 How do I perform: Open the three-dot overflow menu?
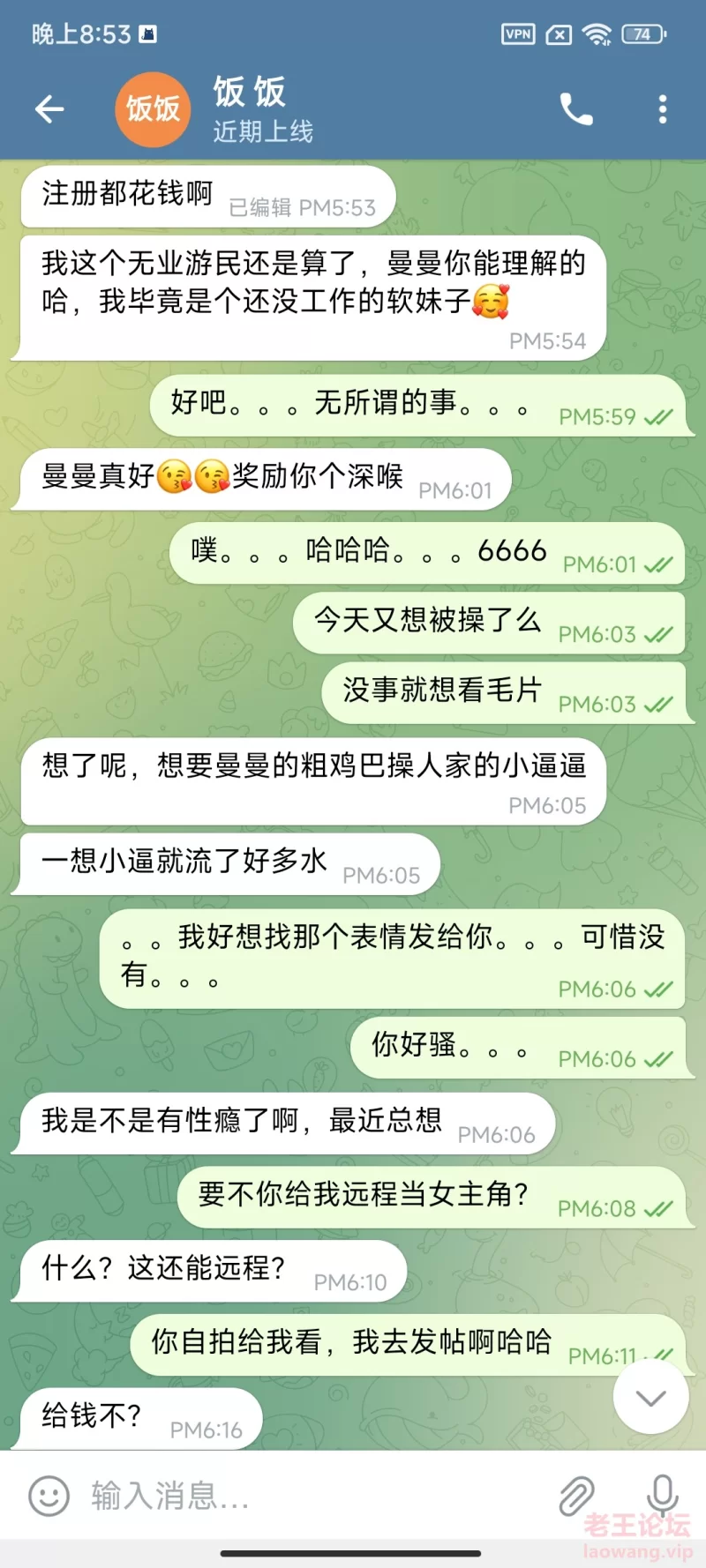pos(662,109)
